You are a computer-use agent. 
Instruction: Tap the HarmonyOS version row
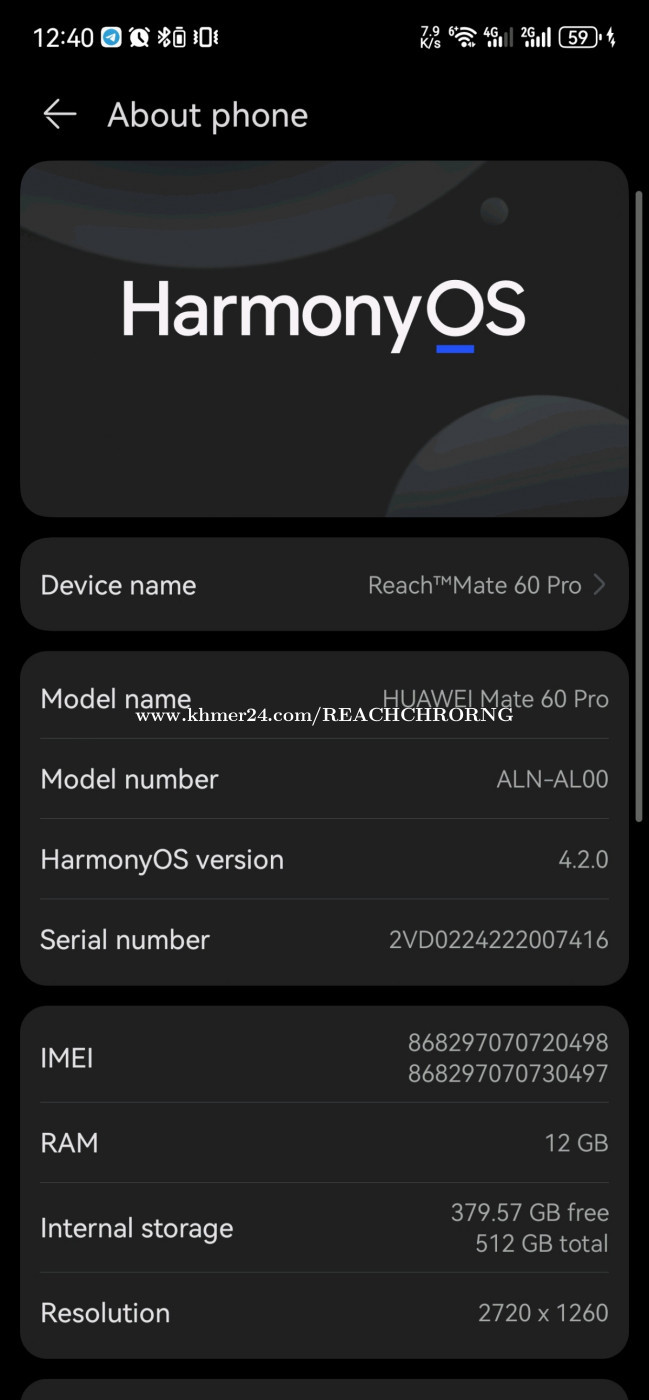tap(324, 859)
